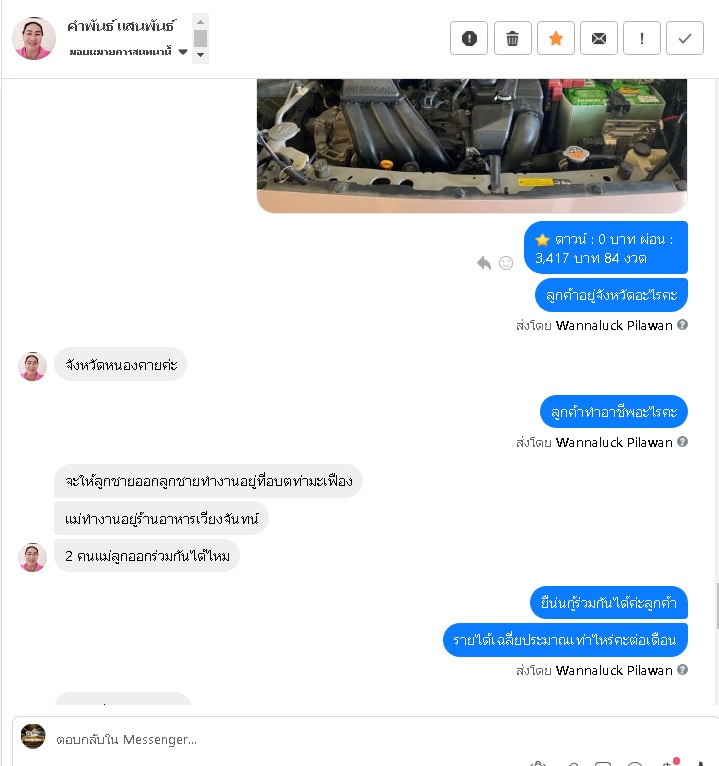Tap the reply in Messenger field

tap(300, 740)
